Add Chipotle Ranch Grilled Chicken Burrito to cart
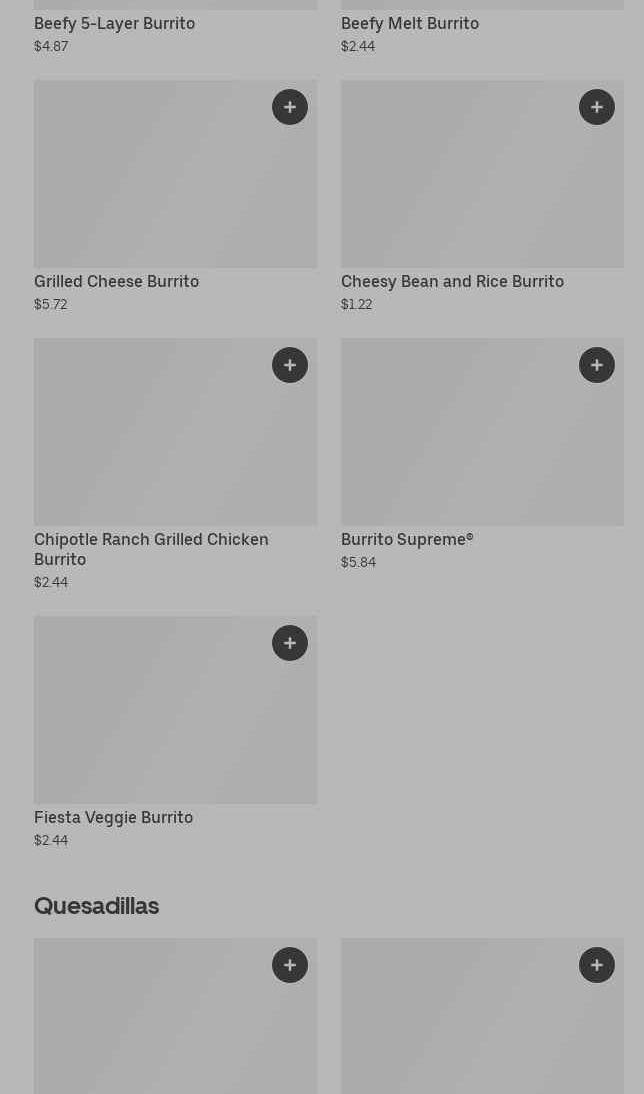 coord(290,365)
